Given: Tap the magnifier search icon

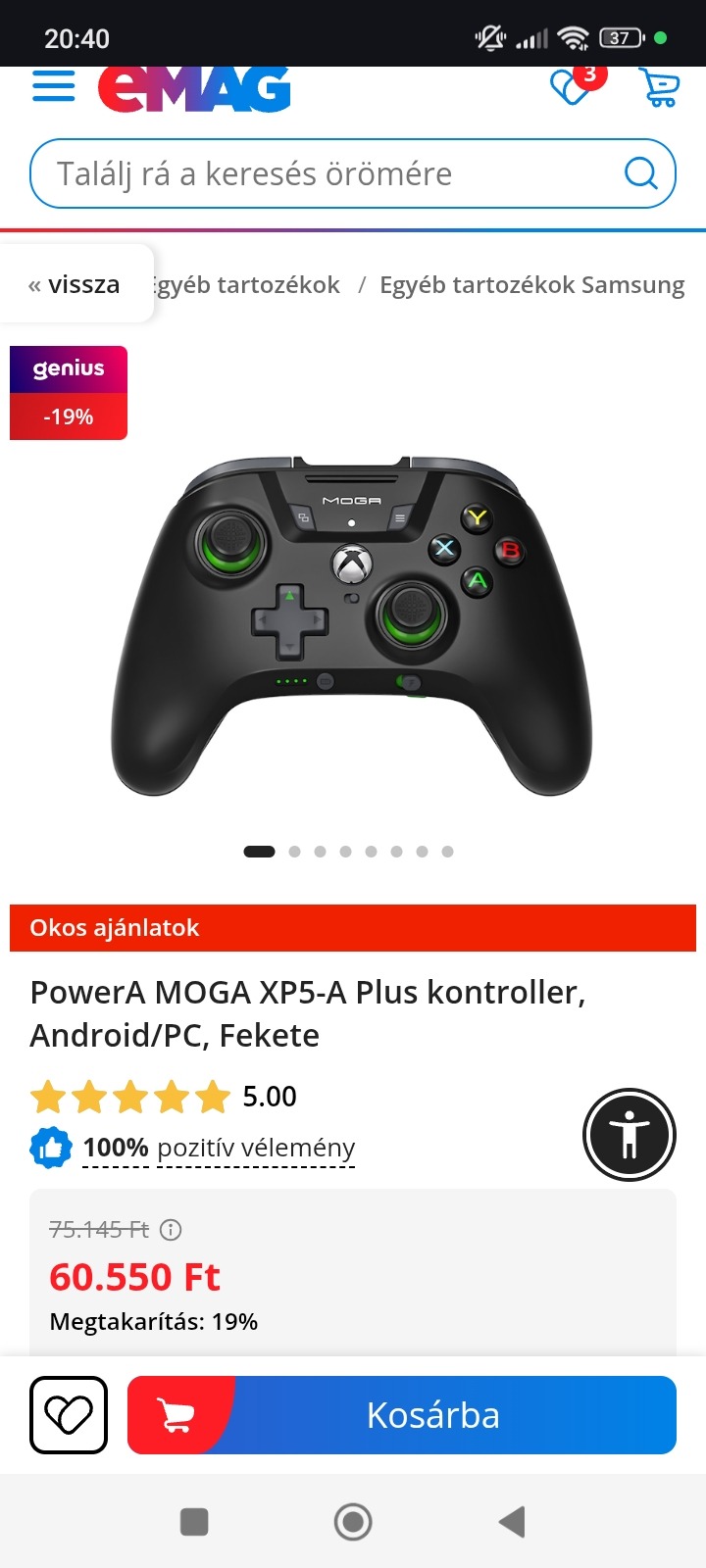Looking at the screenshot, I should point(640,174).
